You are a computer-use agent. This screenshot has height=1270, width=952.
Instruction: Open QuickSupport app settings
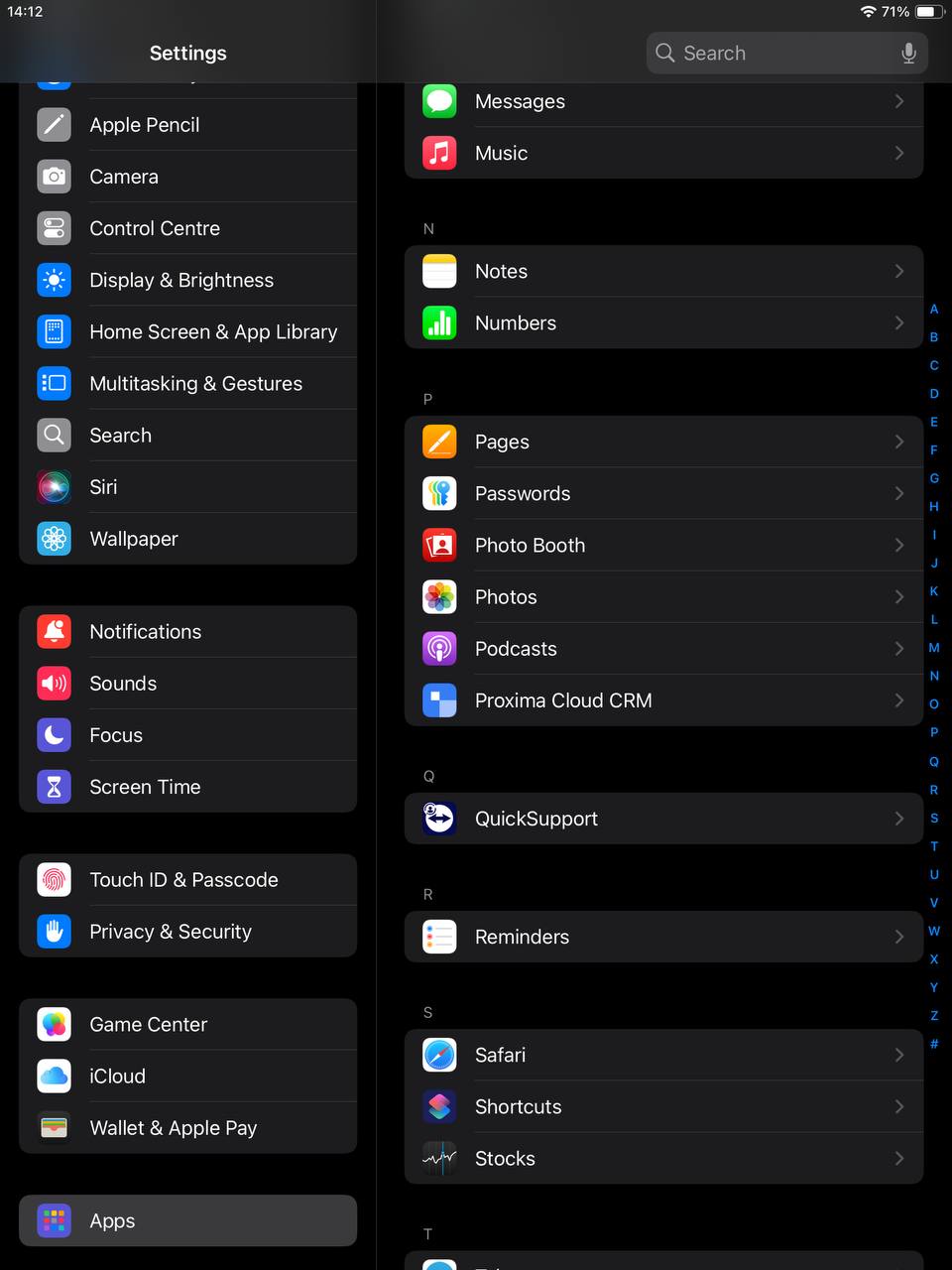[x=663, y=819]
